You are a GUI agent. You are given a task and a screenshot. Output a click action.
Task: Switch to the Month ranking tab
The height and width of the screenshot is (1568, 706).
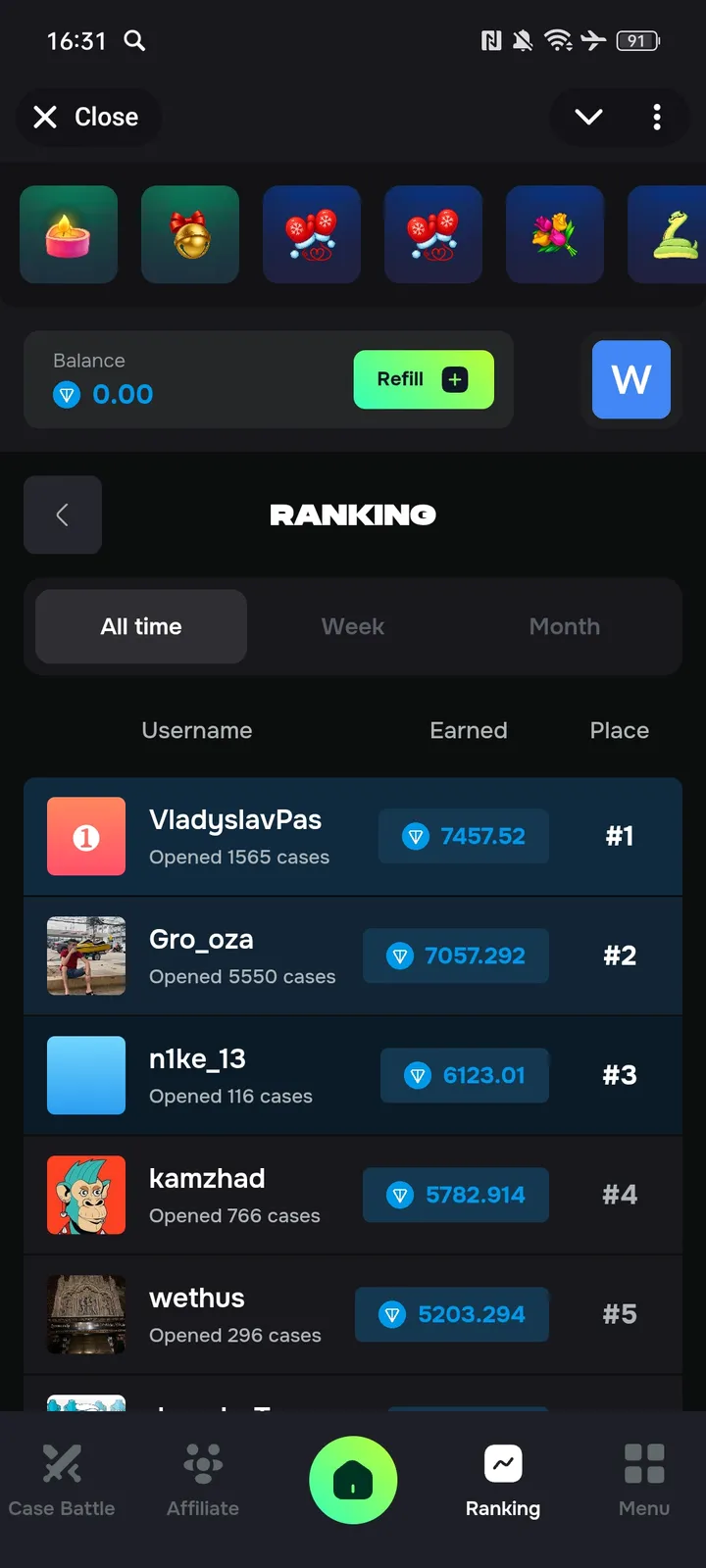tap(564, 626)
